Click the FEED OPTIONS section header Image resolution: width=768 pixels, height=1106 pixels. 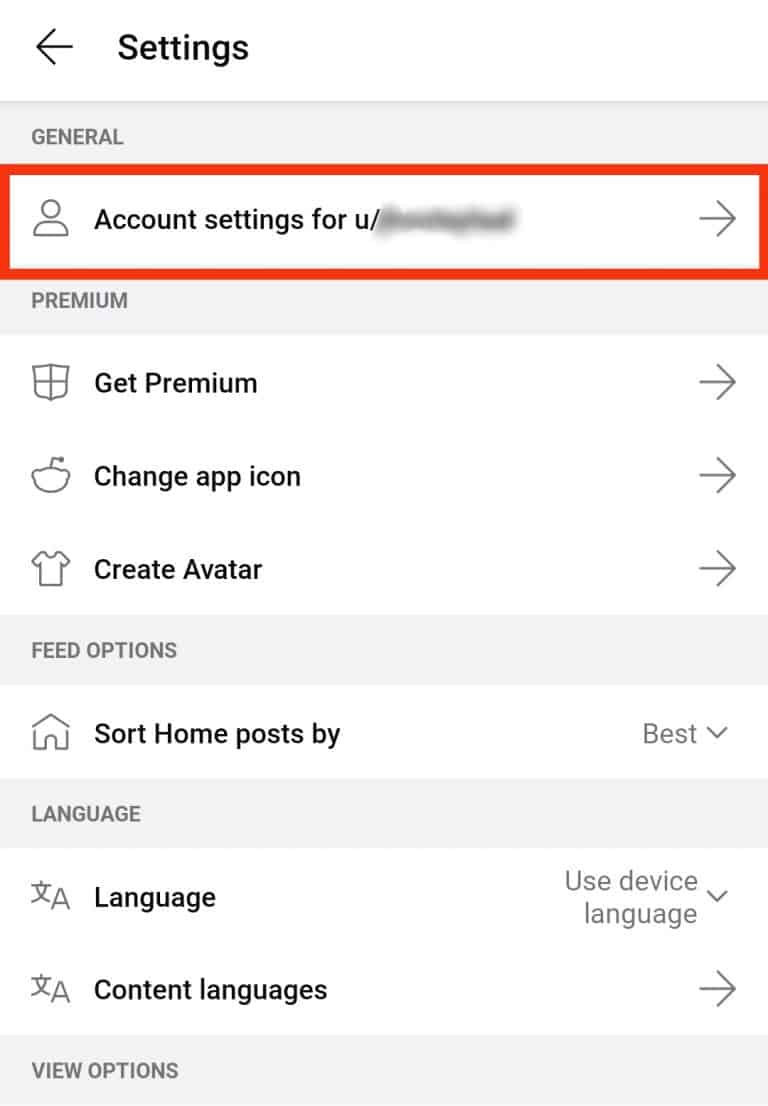pyautogui.click(x=103, y=650)
